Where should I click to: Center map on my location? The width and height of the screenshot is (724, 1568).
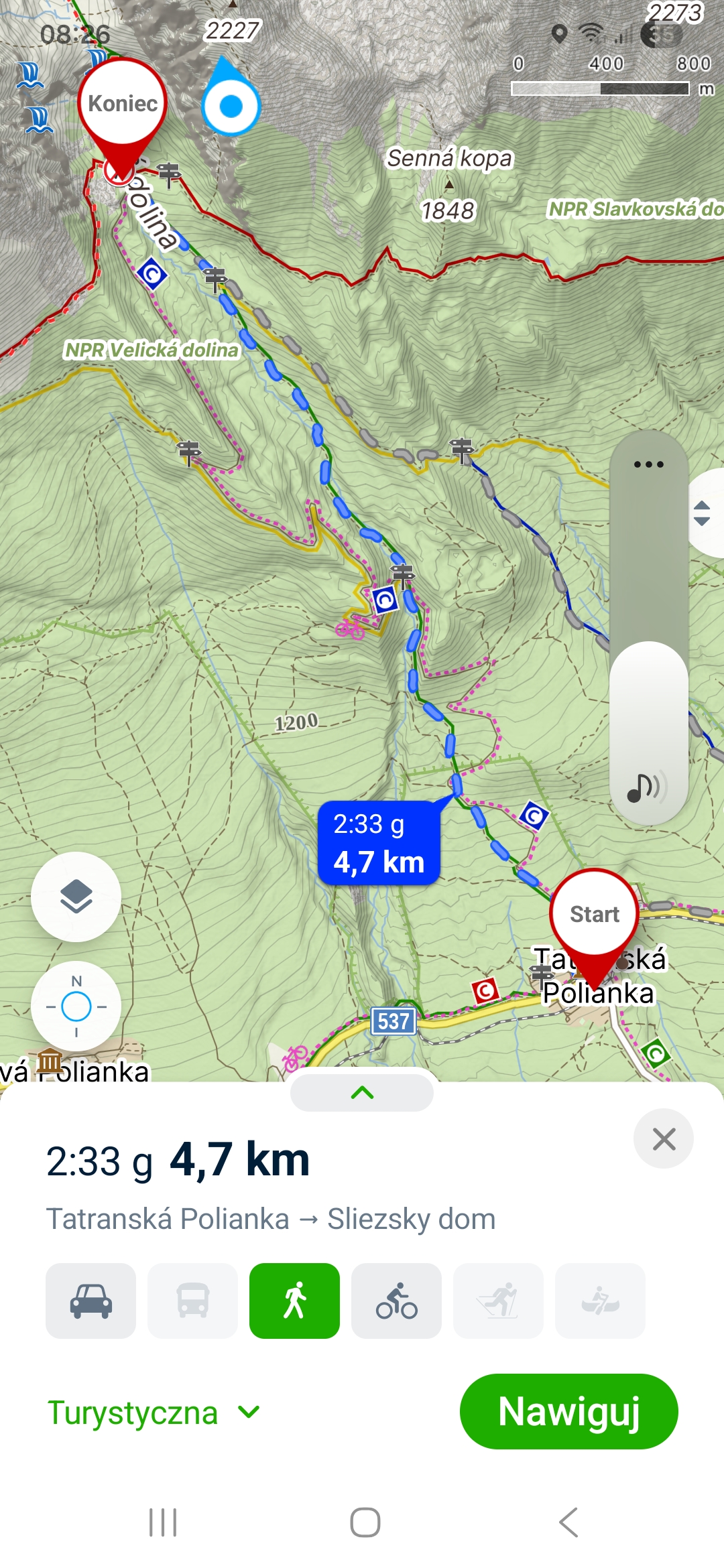[x=76, y=1006]
